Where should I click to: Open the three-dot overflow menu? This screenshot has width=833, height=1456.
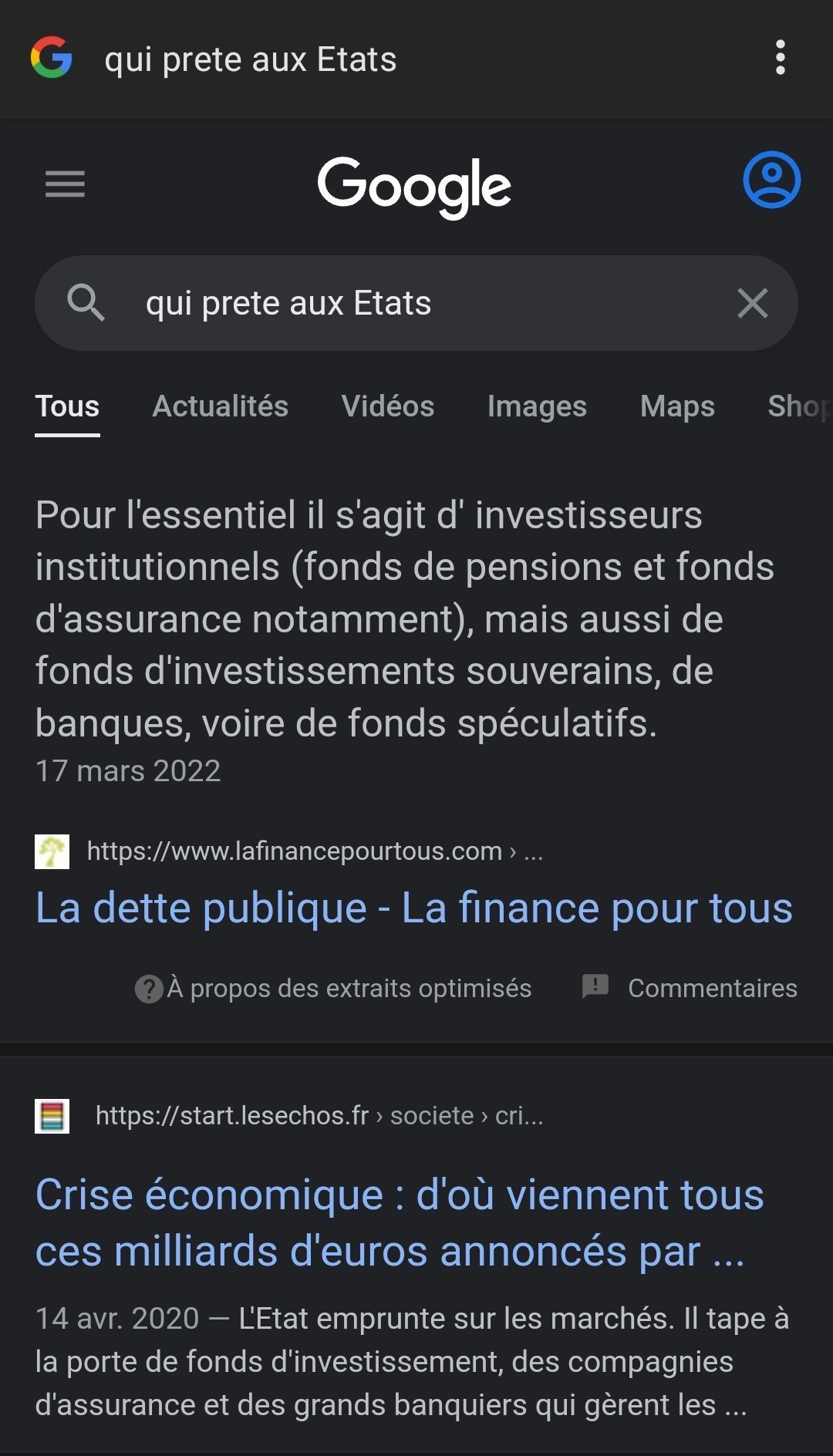pos(780,59)
